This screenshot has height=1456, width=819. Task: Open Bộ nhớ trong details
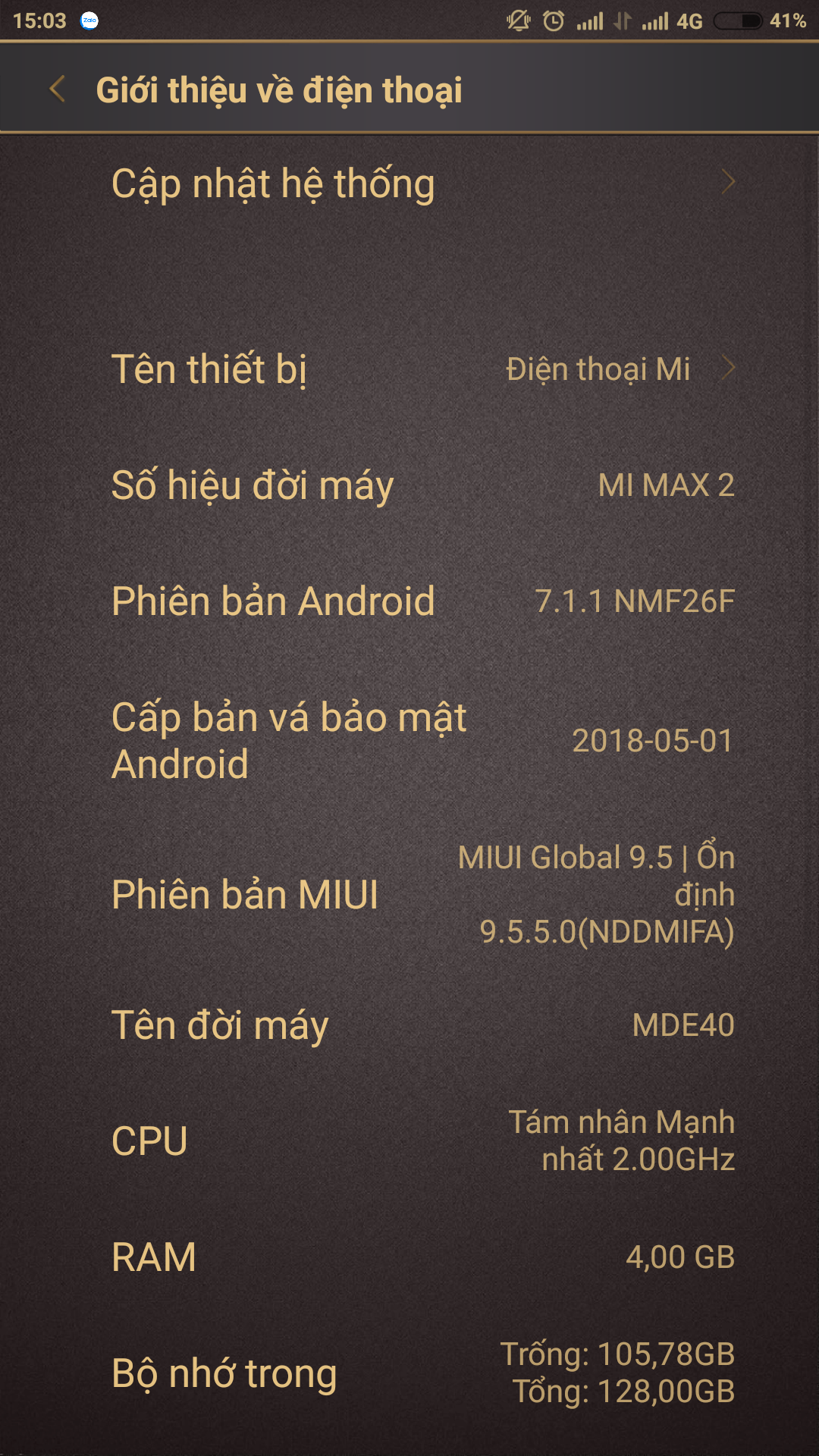409,1373
